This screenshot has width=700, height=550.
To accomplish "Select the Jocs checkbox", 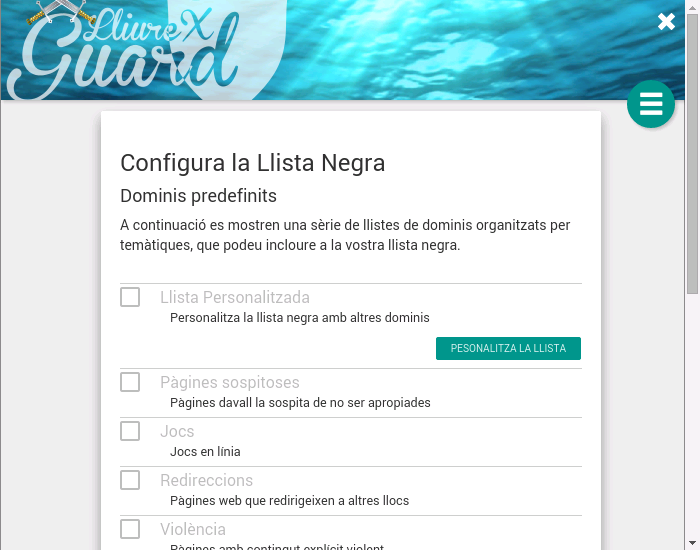I will point(130,431).
